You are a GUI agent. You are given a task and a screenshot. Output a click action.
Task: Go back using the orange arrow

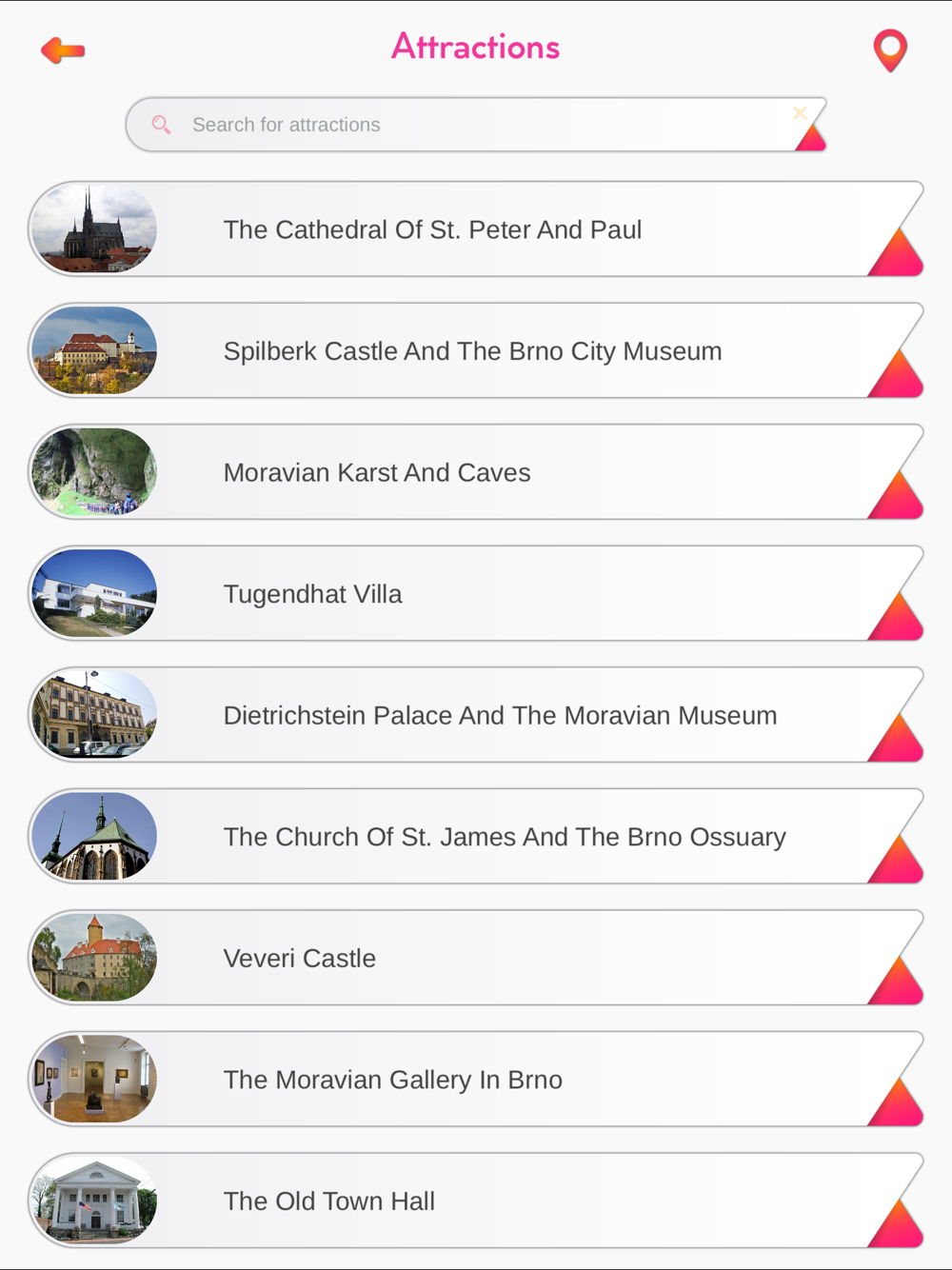[63, 50]
